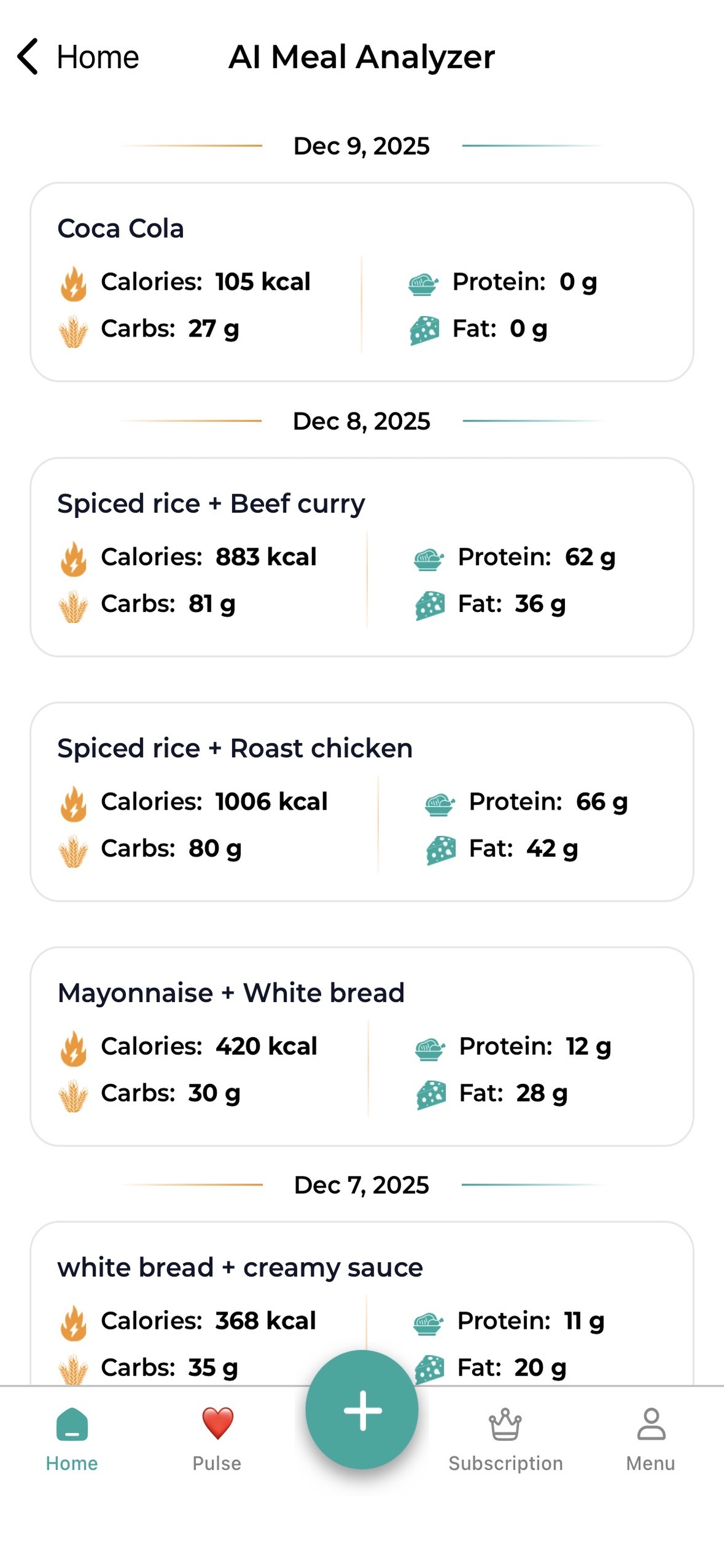Open the Coca Cola meal card
Viewport: 724px width, 1568px height.
362,280
